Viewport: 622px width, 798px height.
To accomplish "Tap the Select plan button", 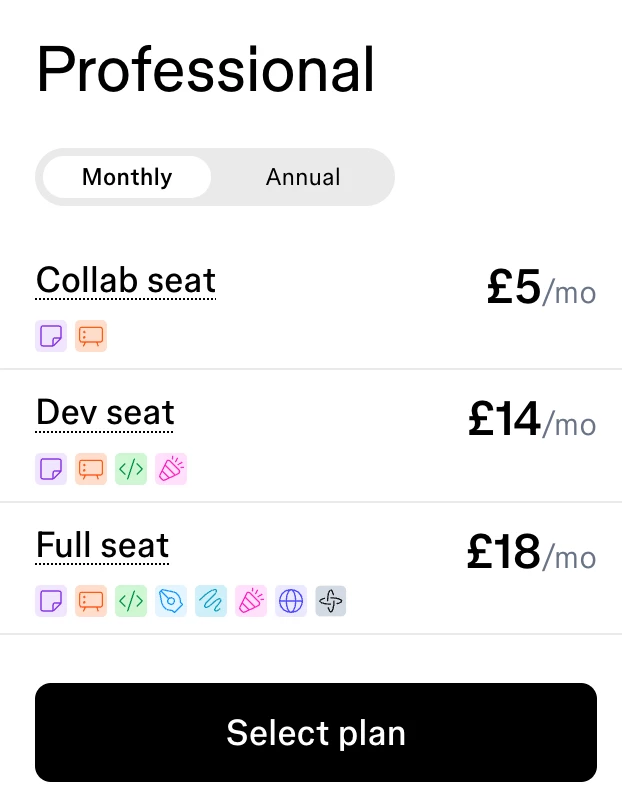I will tap(316, 732).
